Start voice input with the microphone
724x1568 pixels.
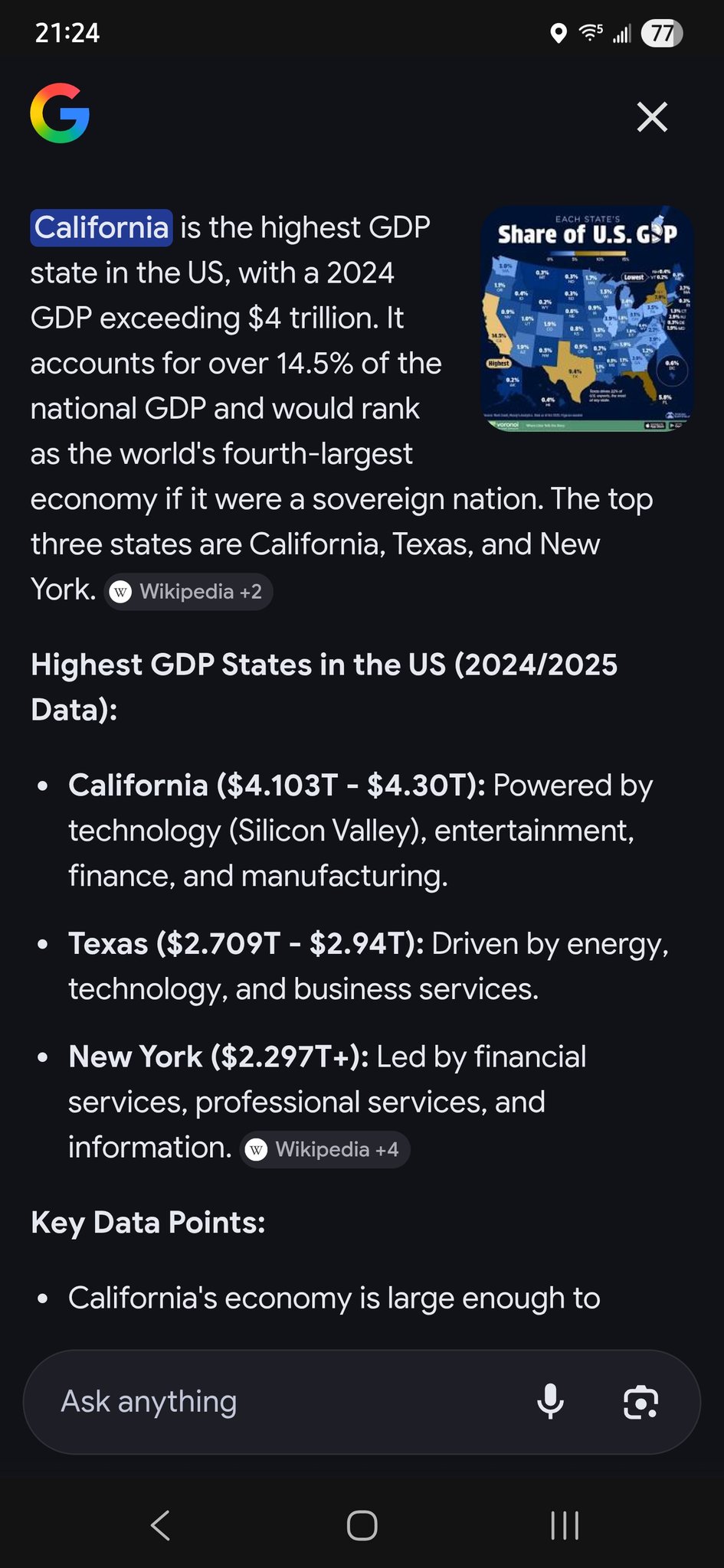[x=550, y=1402]
